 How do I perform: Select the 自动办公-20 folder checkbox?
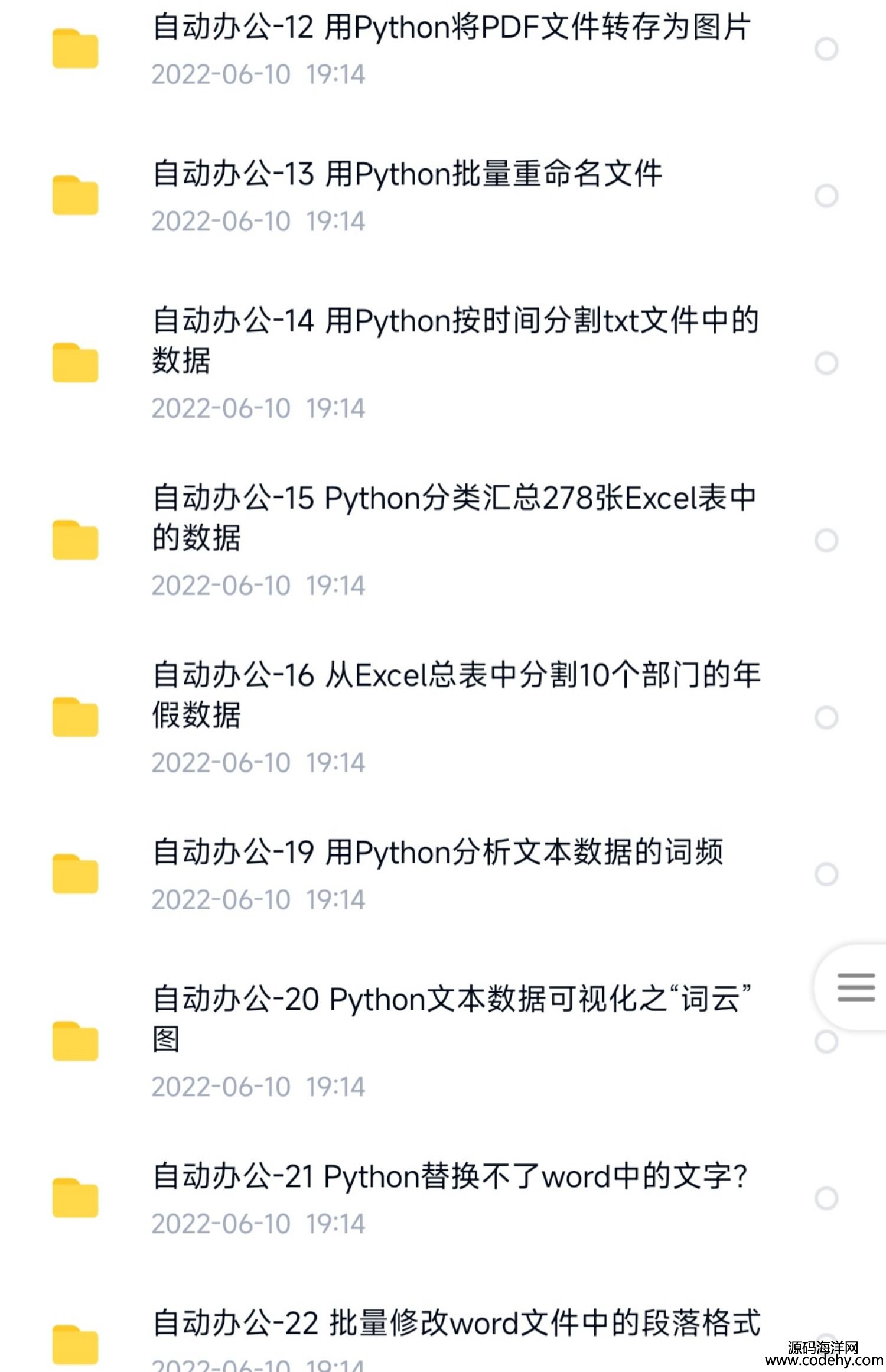pos(826,1042)
